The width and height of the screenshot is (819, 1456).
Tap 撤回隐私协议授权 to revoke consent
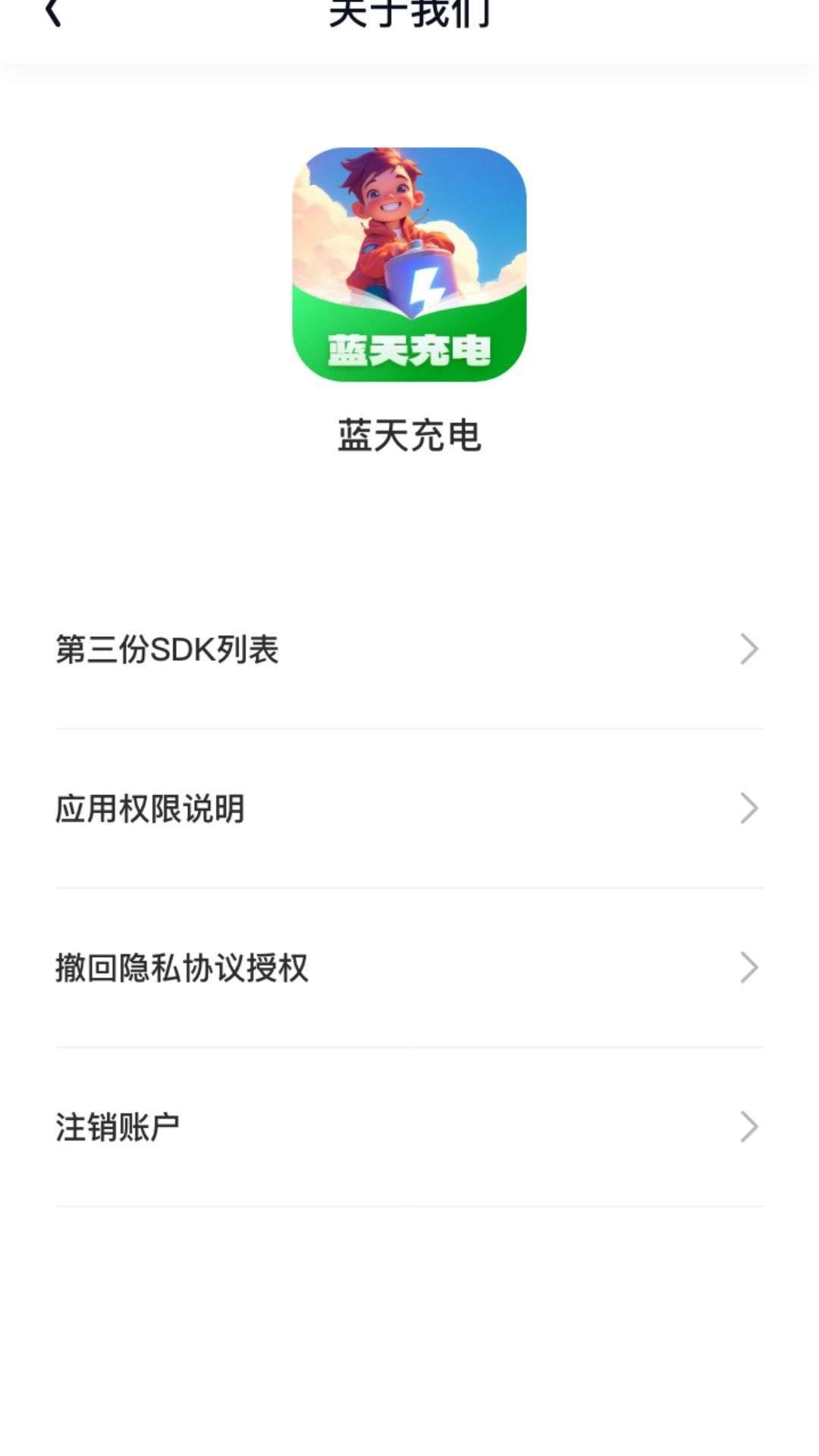click(180, 967)
